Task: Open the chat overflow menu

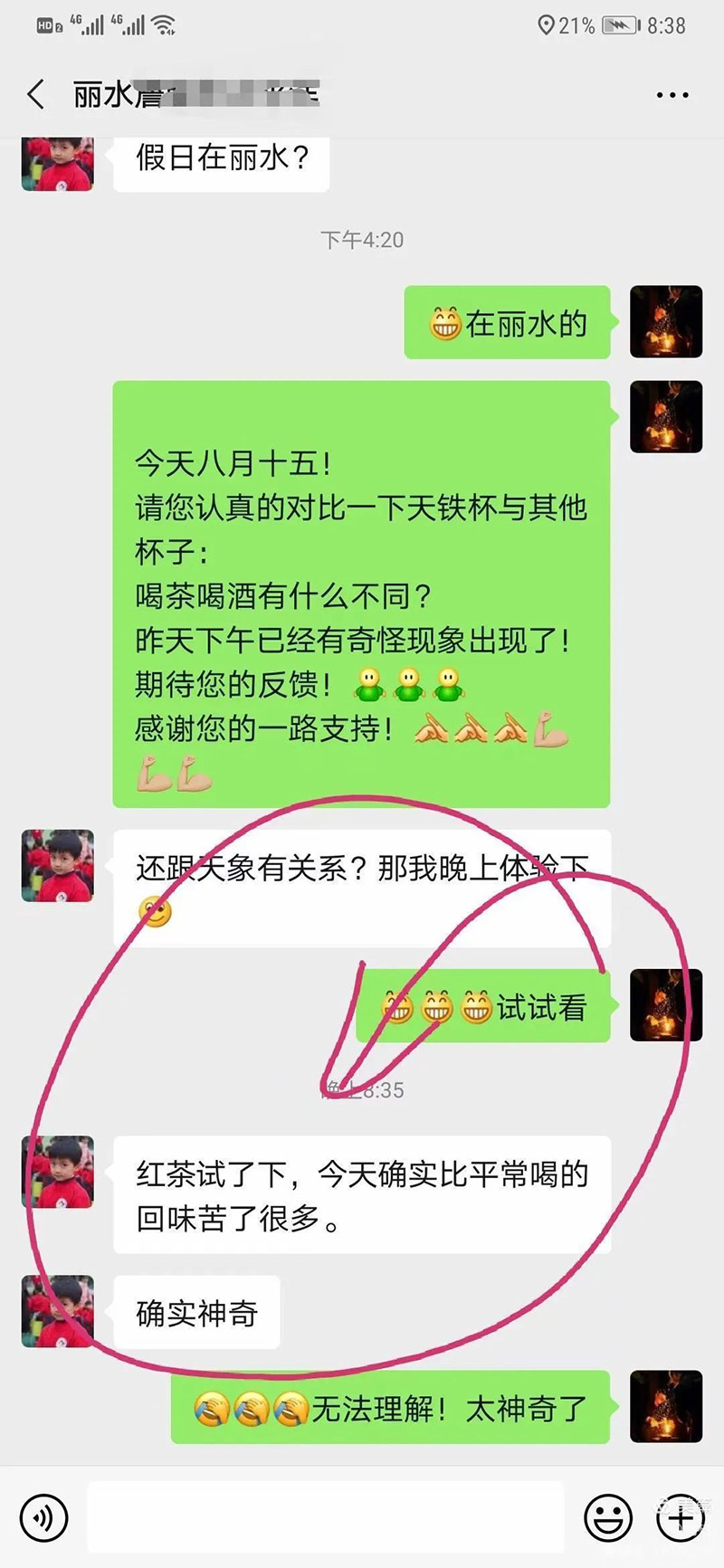Action: (x=672, y=95)
